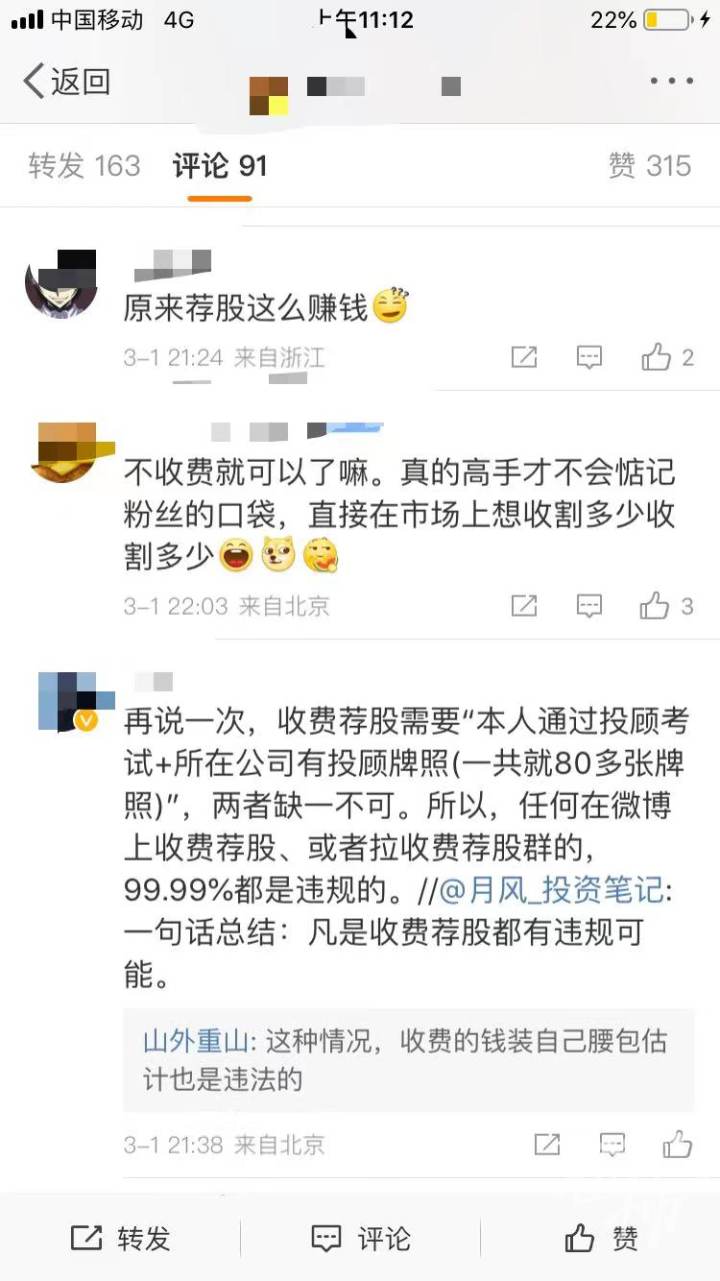Viewport: 720px width, 1281px height.
Task: Switch to the 转发 163 tab
Action: [84, 165]
